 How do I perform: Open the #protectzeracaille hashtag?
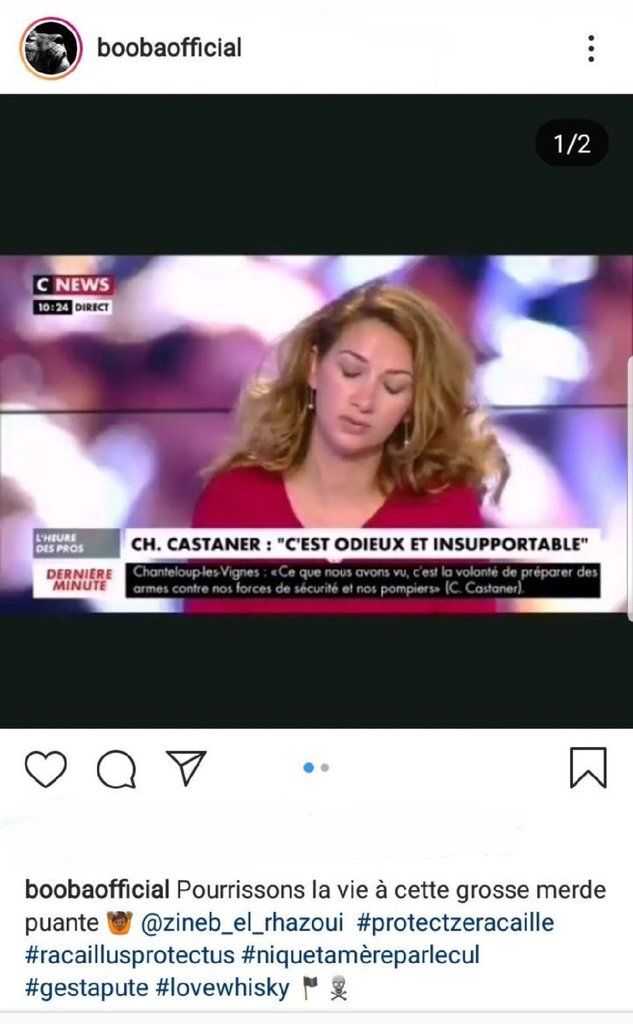[455, 923]
